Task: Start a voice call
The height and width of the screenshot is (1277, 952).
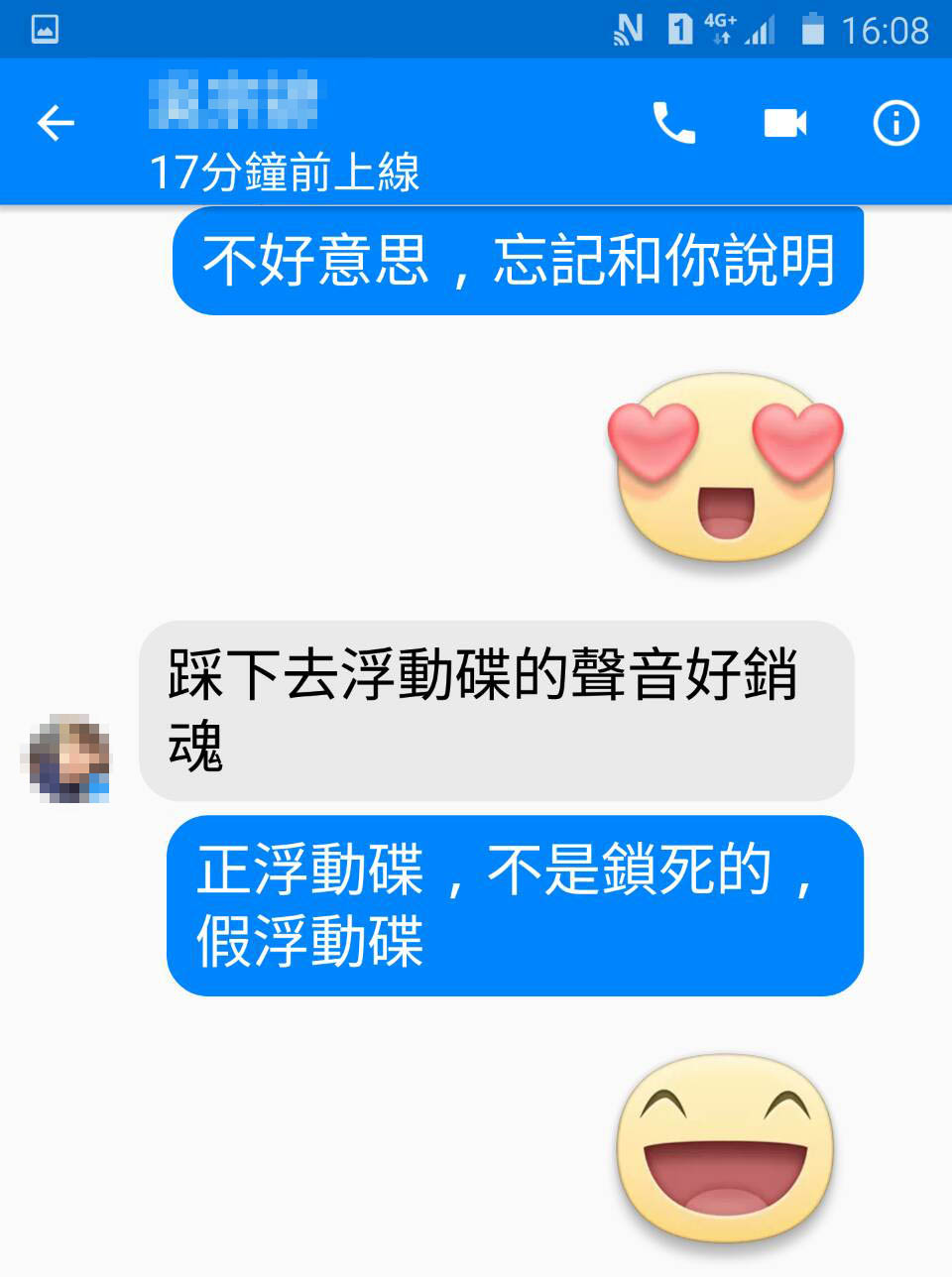Action: pos(674,124)
